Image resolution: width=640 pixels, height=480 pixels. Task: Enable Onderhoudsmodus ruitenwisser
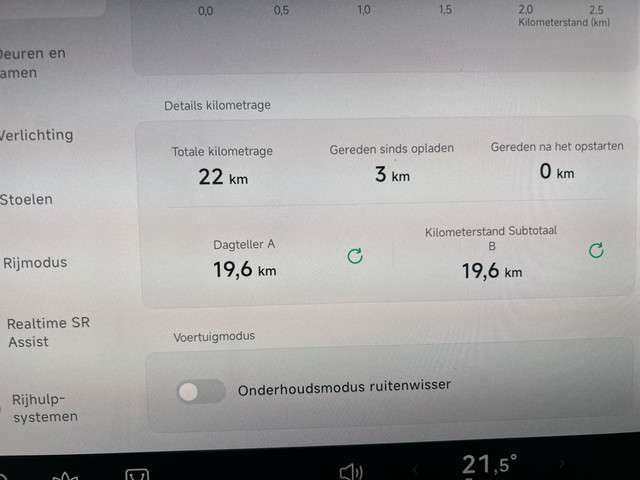click(201, 391)
